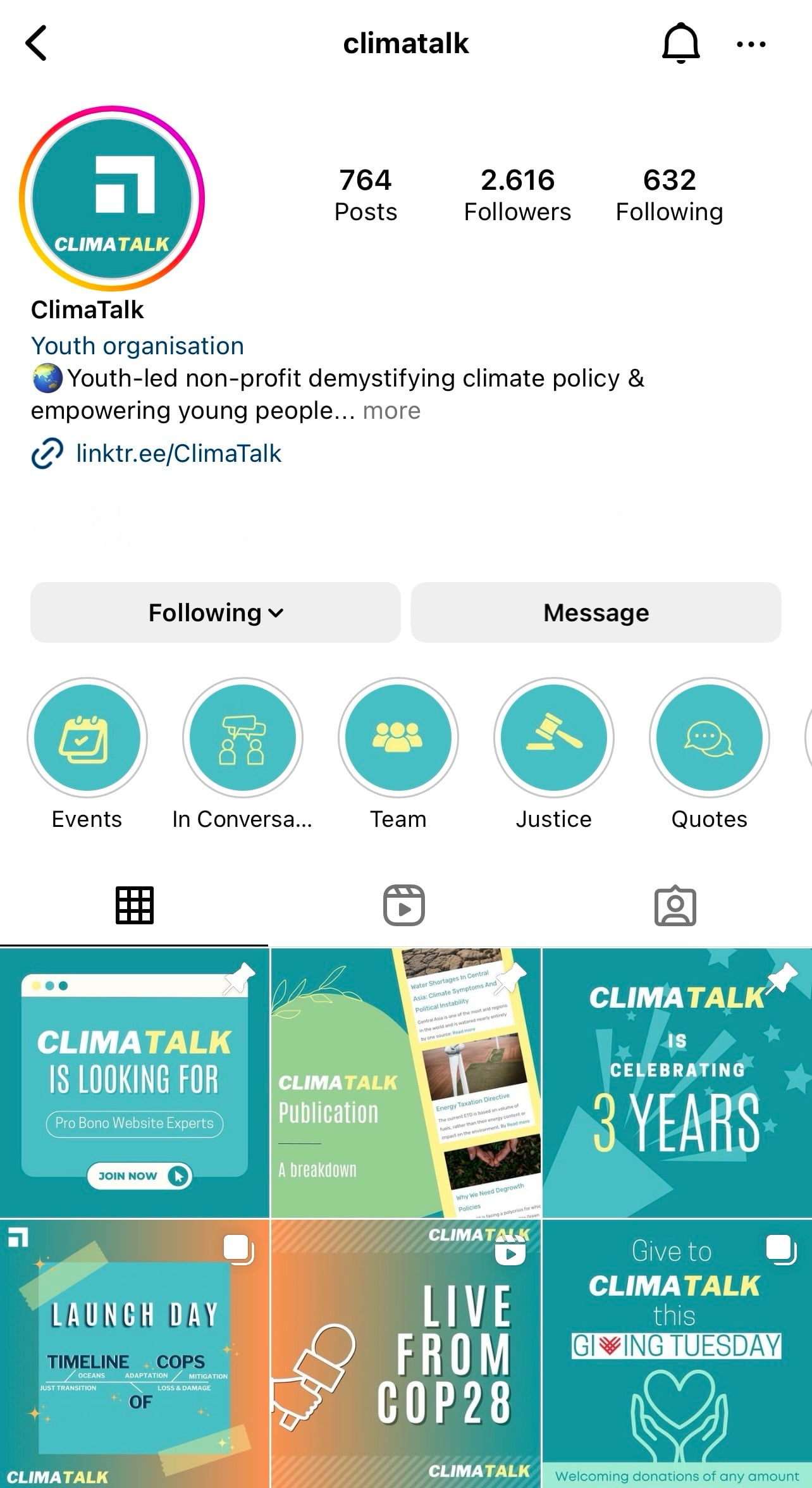The height and width of the screenshot is (1488, 812).
Task: Open the Giving Tuesday post
Action: (x=677, y=1354)
